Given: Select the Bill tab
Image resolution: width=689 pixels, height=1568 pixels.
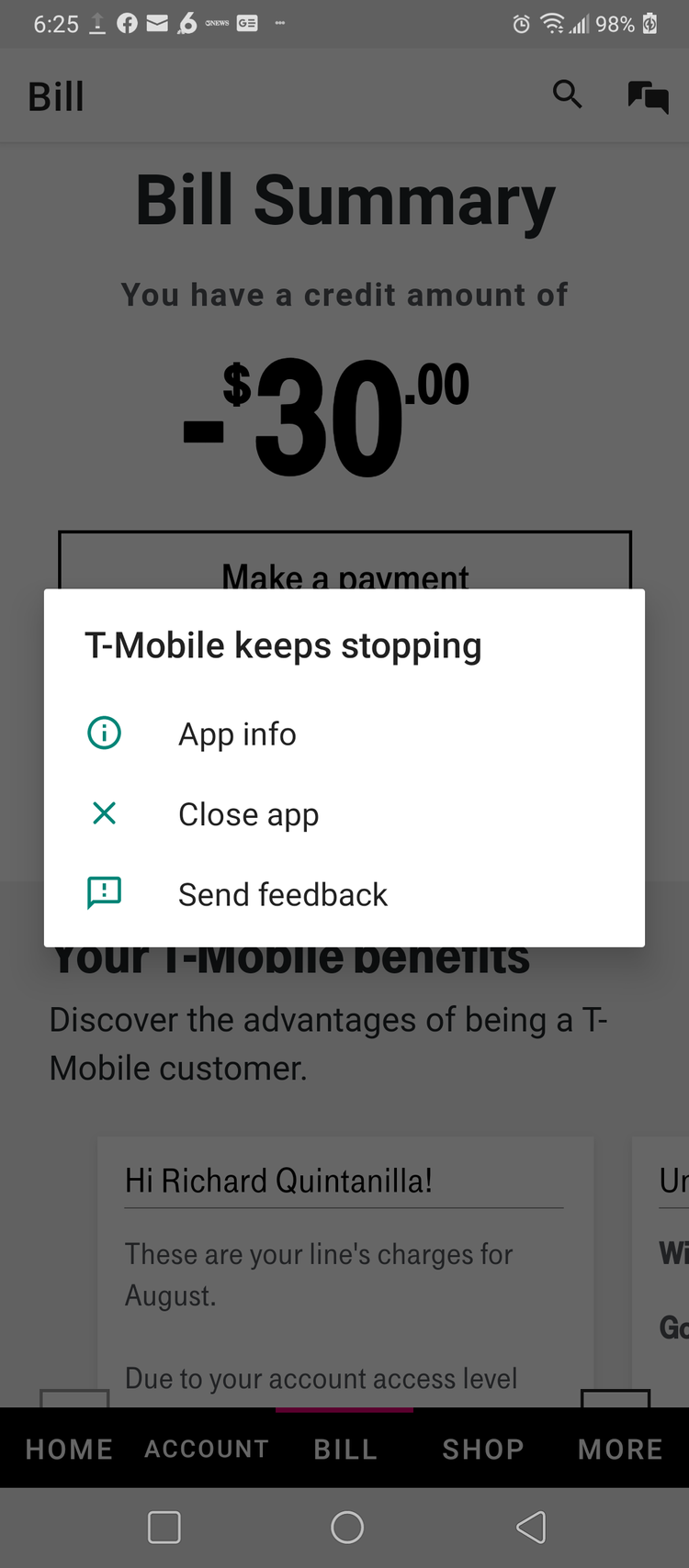Looking at the screenshot, I should [345, 1449].
